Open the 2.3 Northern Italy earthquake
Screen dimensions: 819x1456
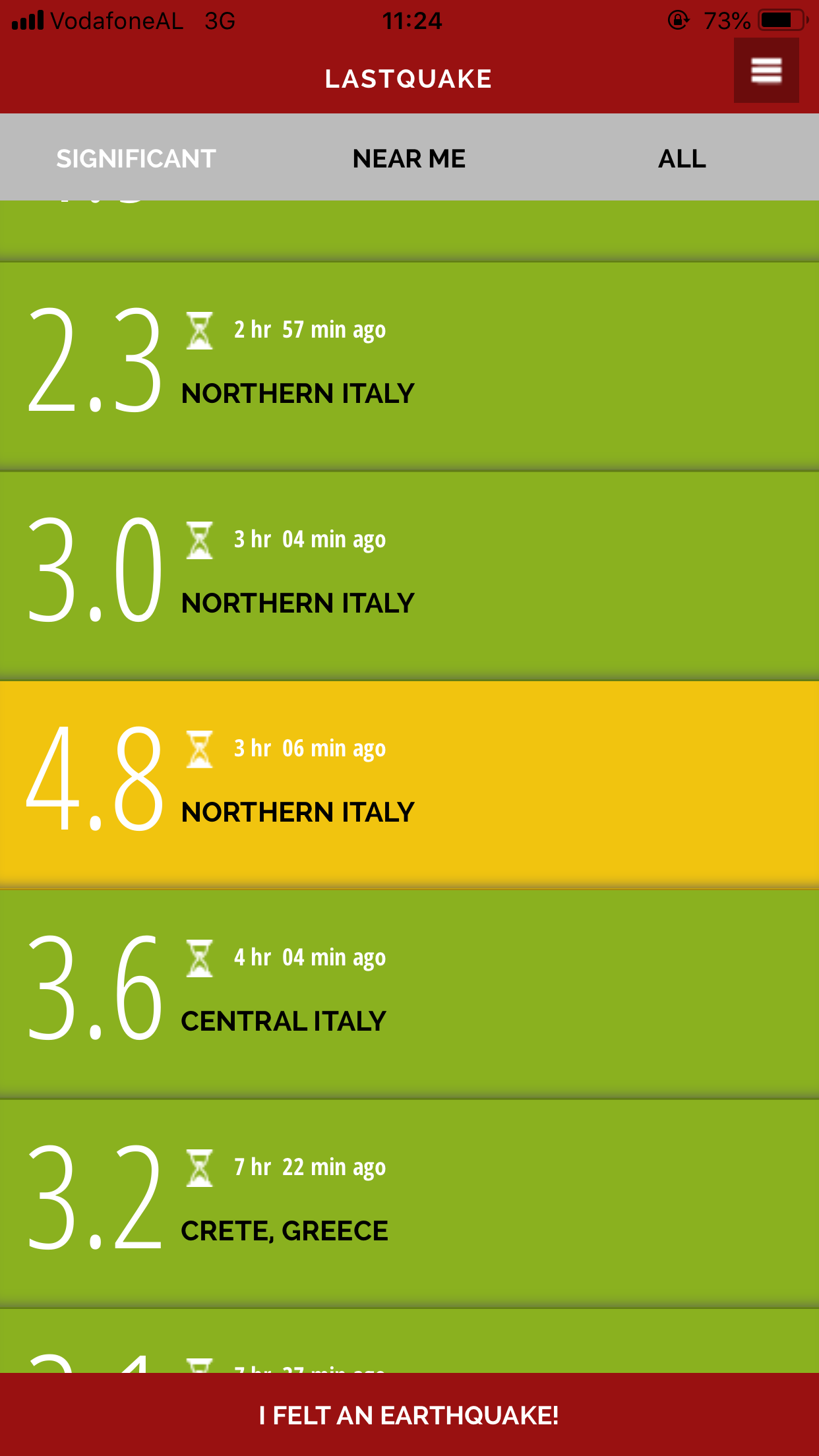click(409, 366)
